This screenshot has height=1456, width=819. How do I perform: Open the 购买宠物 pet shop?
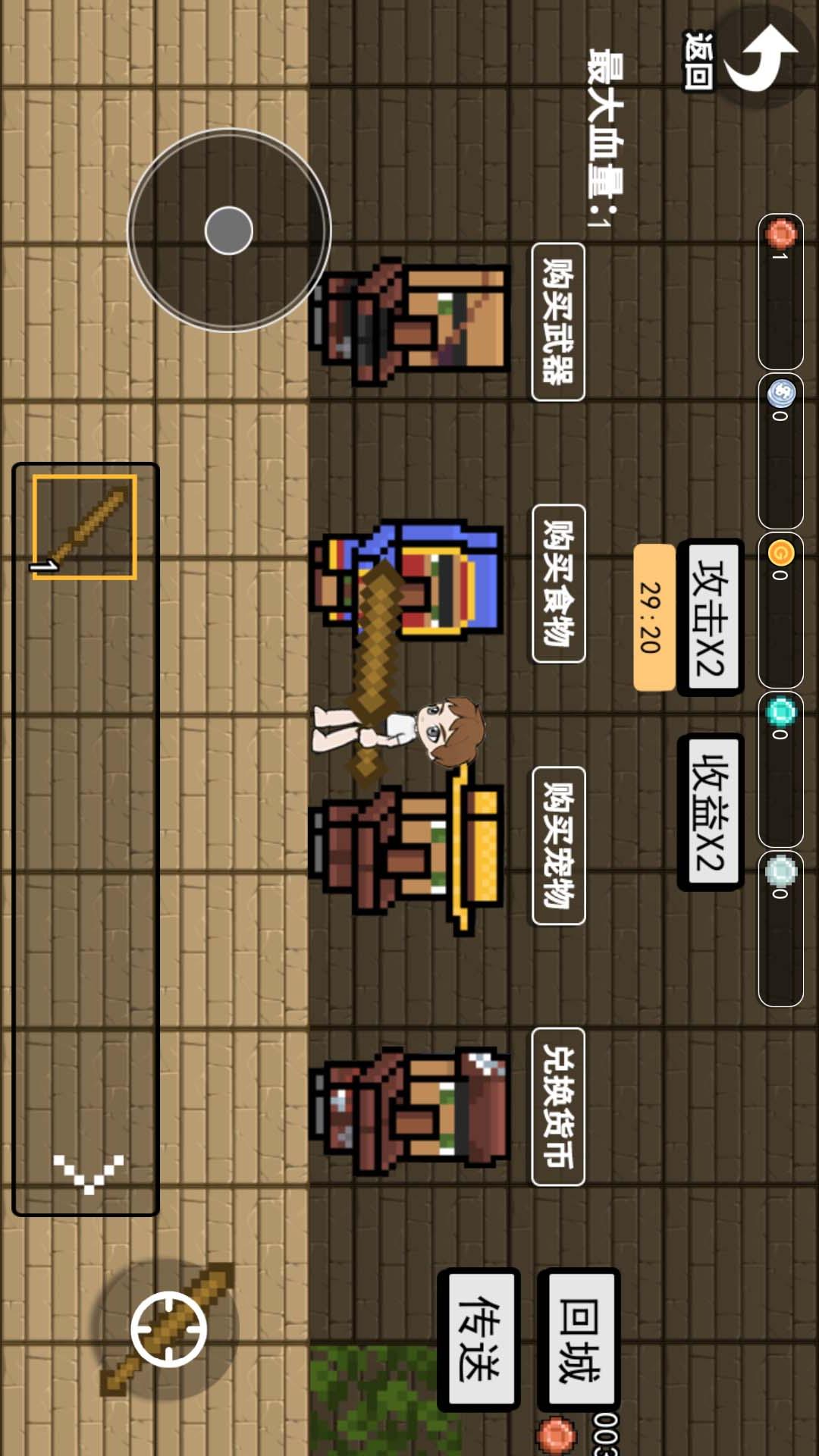coord(558,846)
